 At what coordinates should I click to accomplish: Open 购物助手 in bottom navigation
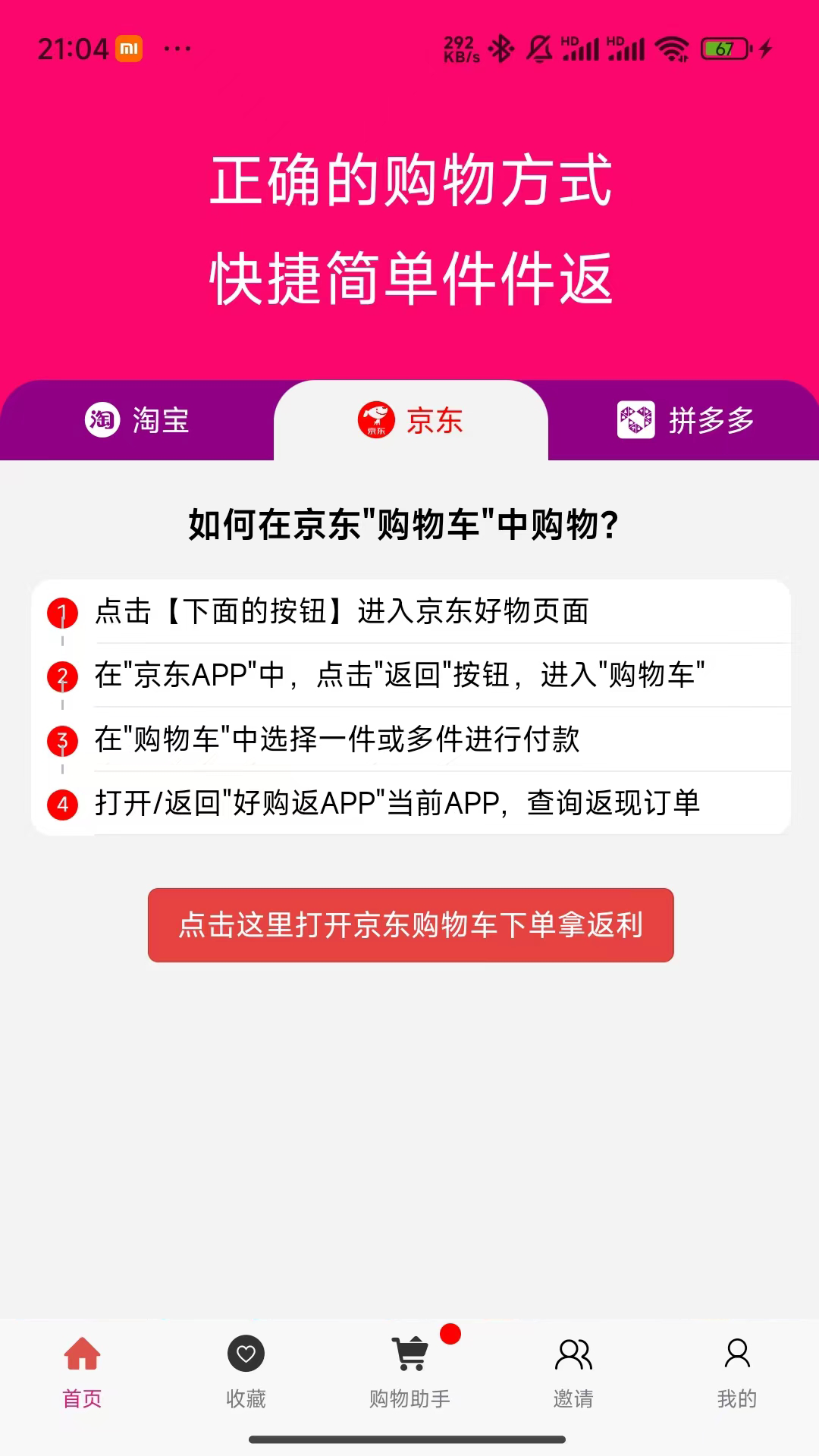pos(409,1373)
